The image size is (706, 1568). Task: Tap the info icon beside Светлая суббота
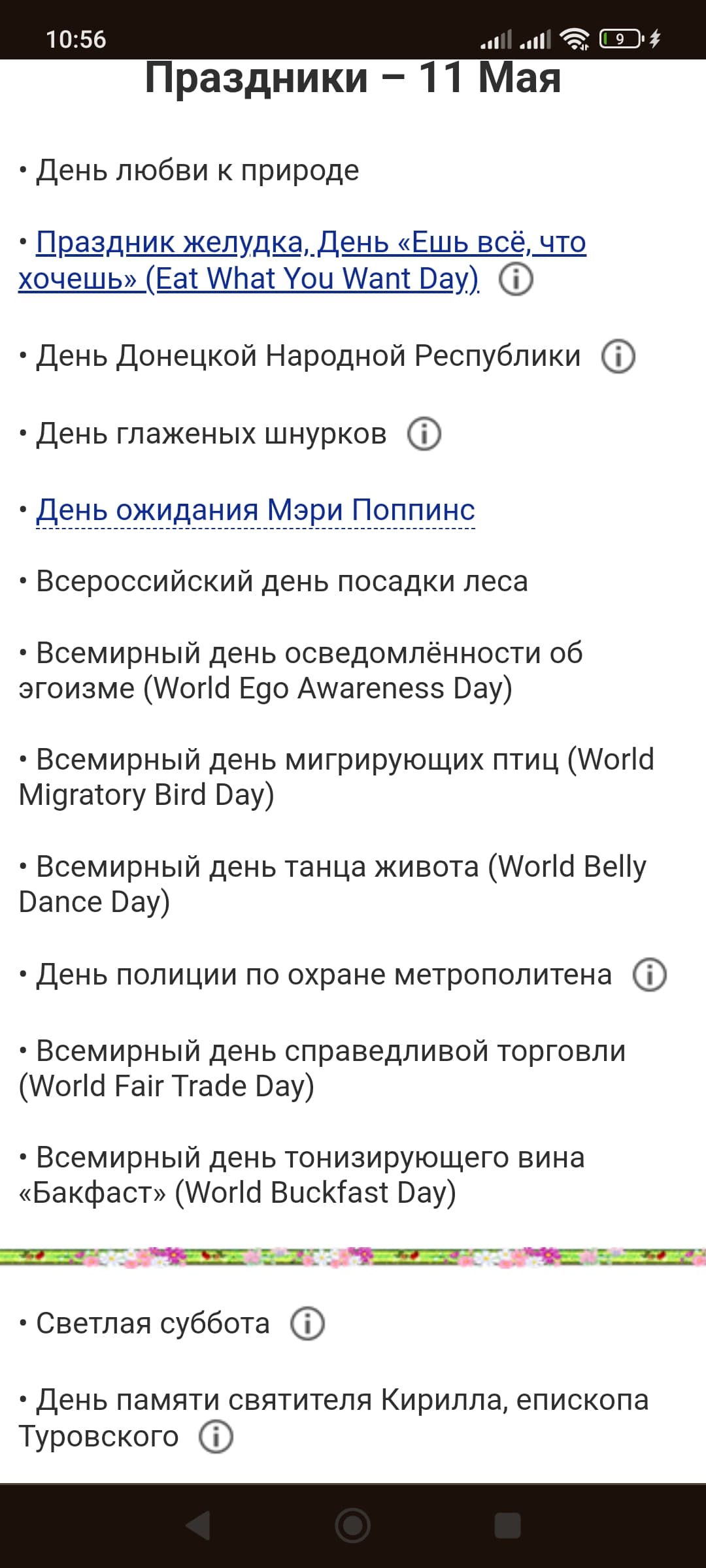pos(307,1324)
